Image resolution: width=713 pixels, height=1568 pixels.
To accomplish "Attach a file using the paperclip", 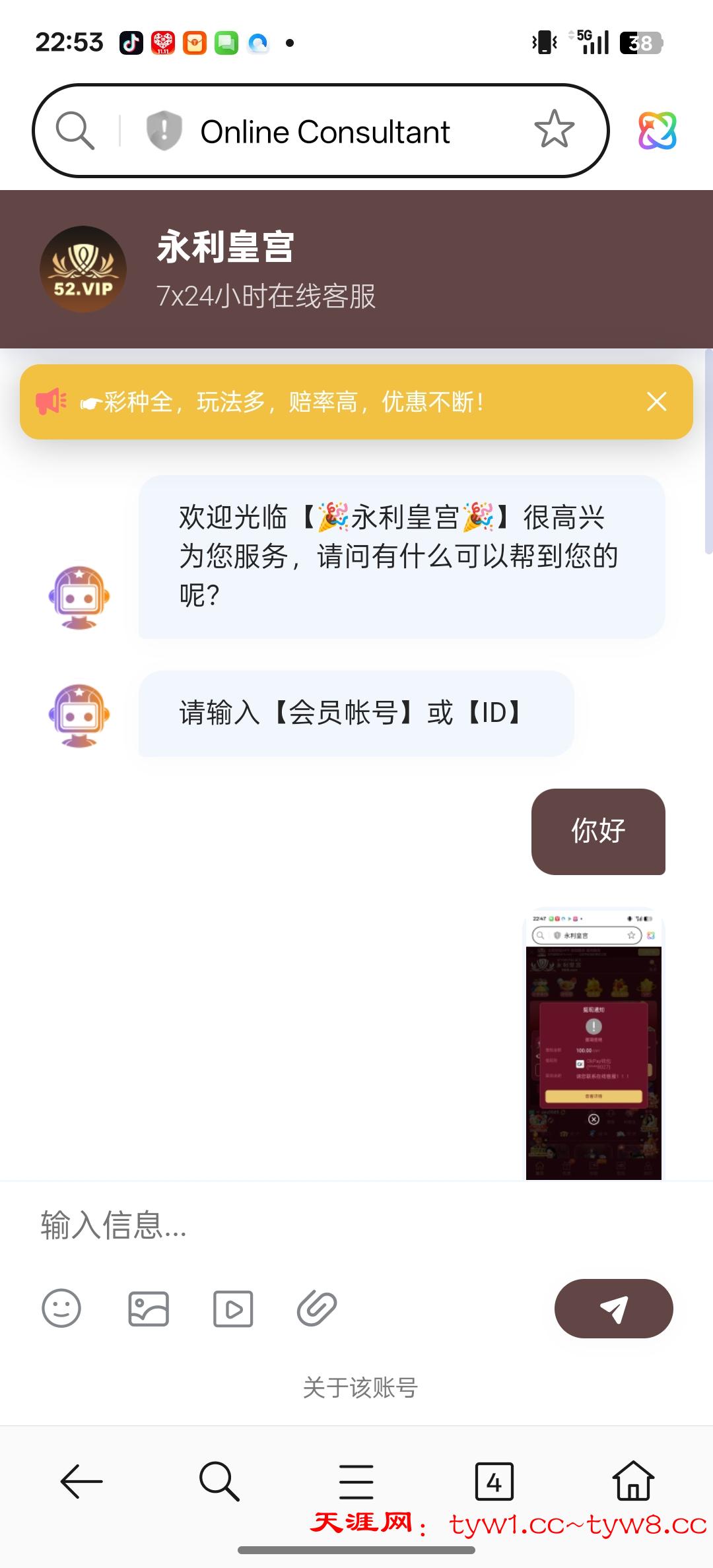I will click(x=317, y=1308).
